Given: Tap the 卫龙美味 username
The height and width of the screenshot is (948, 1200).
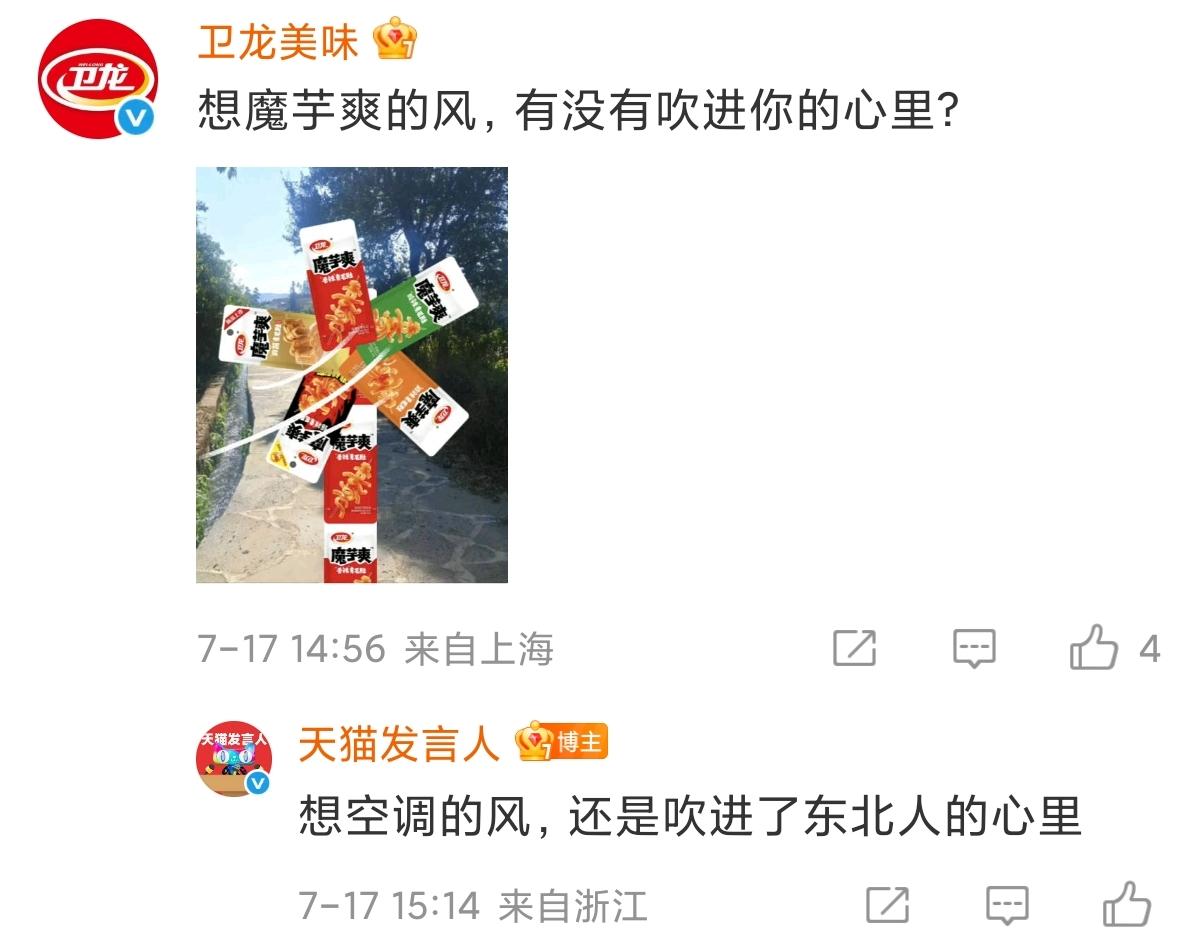Looking at the screenshot, I should point(277,42).
